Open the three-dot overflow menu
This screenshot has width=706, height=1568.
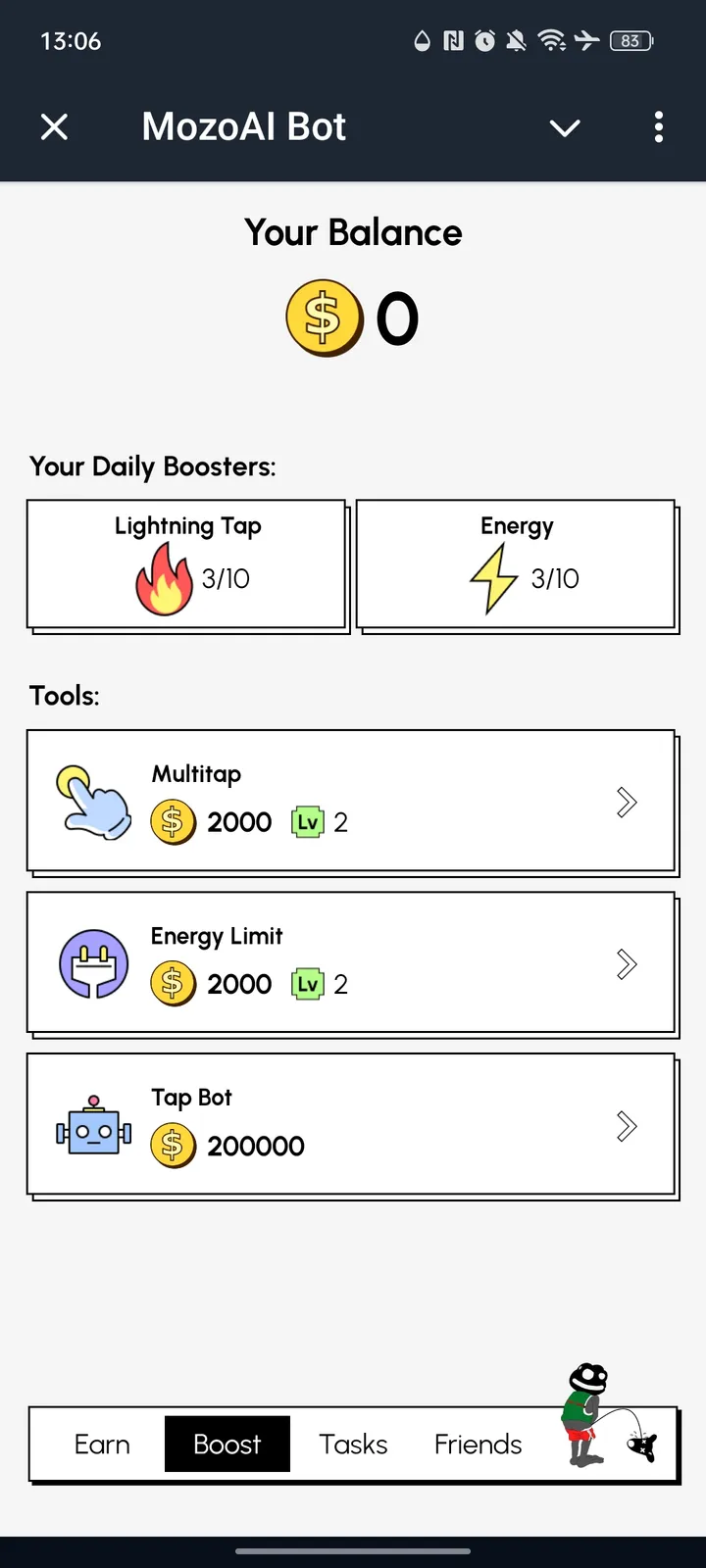point(658,127)
